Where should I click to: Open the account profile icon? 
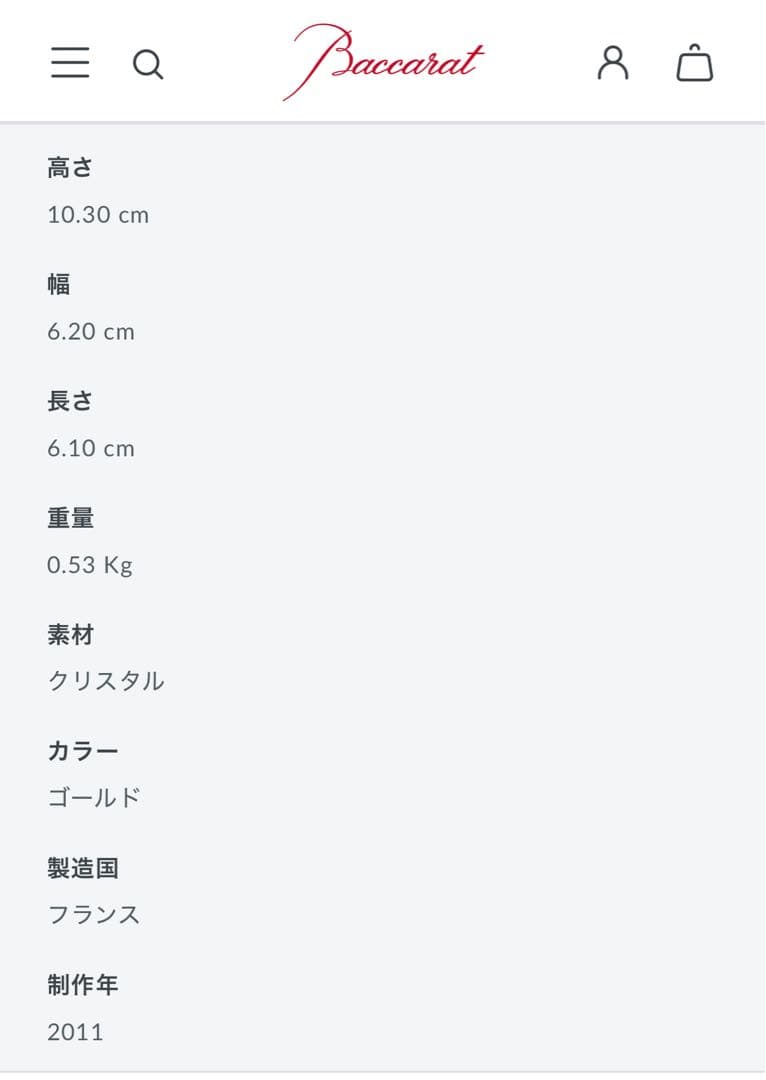(612, 63)
